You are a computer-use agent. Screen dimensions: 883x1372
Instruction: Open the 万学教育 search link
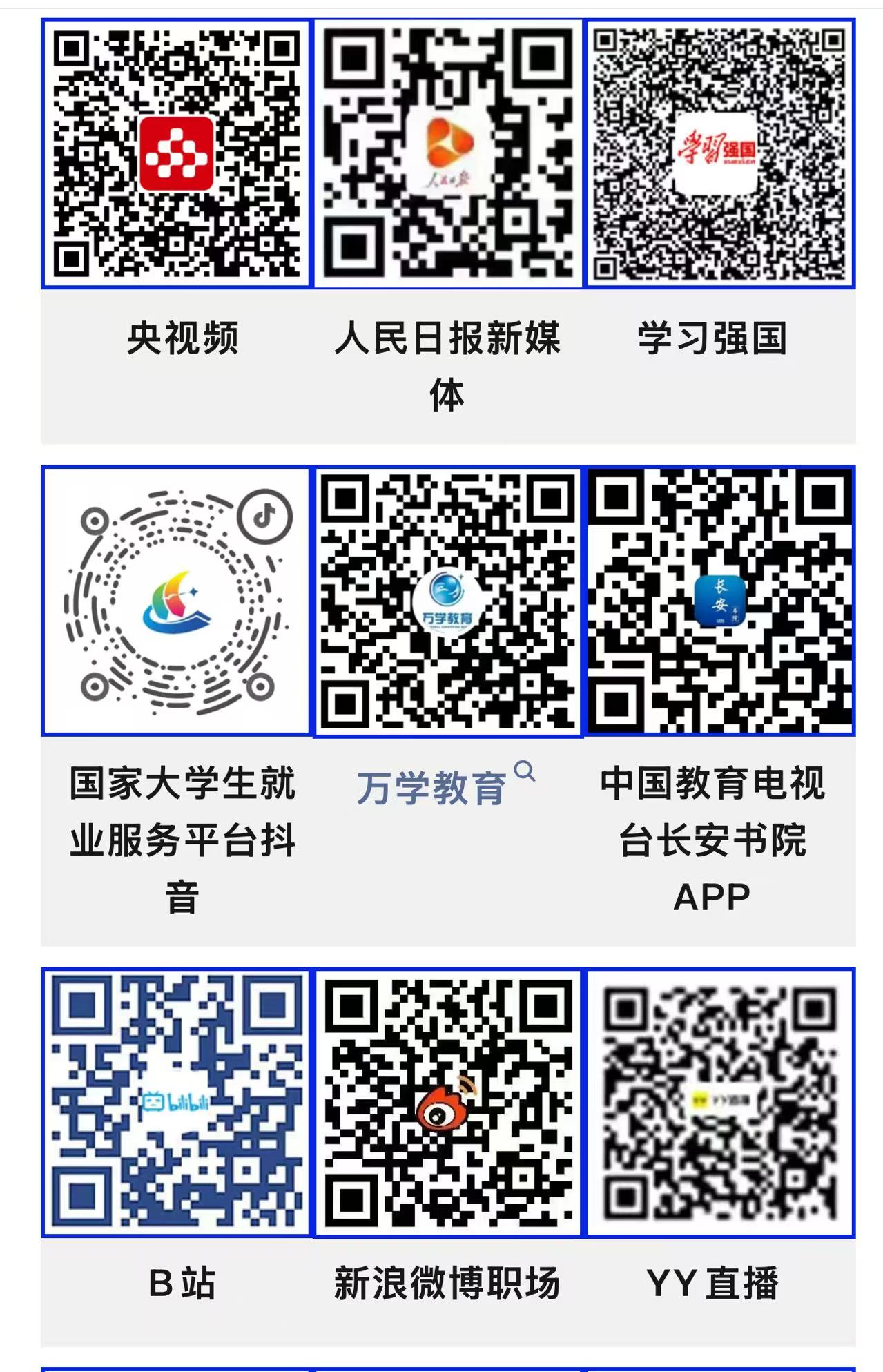(x=432, y=788)
